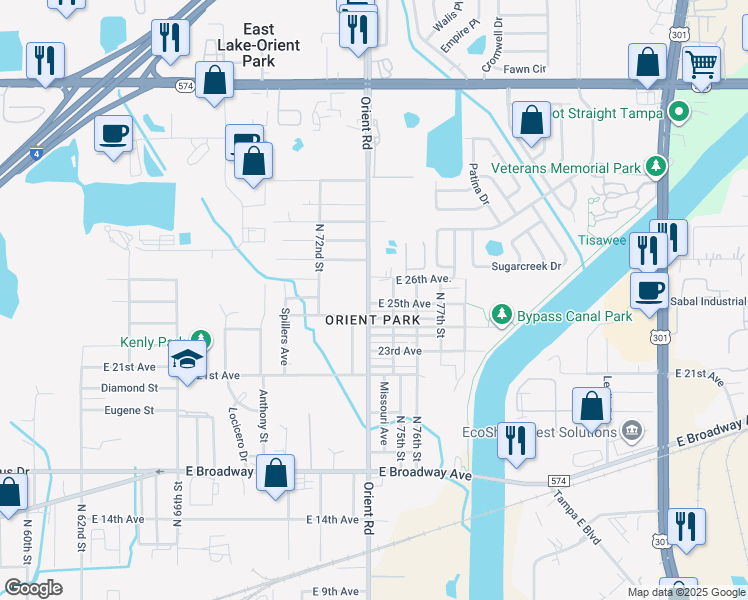Open the cafe marker near Sabal Industrial
748x600 pixels.
(x=649, y=291)
